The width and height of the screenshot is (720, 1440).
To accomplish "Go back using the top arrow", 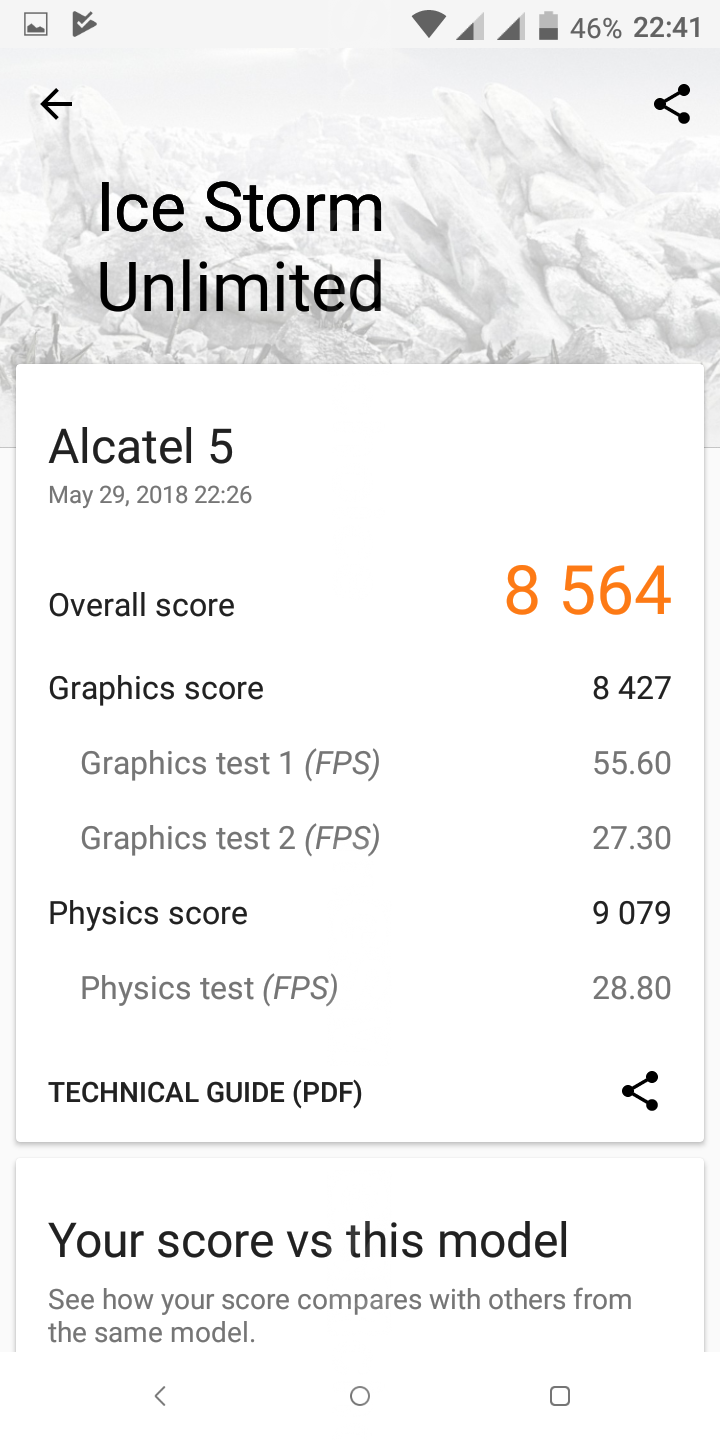I will tap(56, 104).
